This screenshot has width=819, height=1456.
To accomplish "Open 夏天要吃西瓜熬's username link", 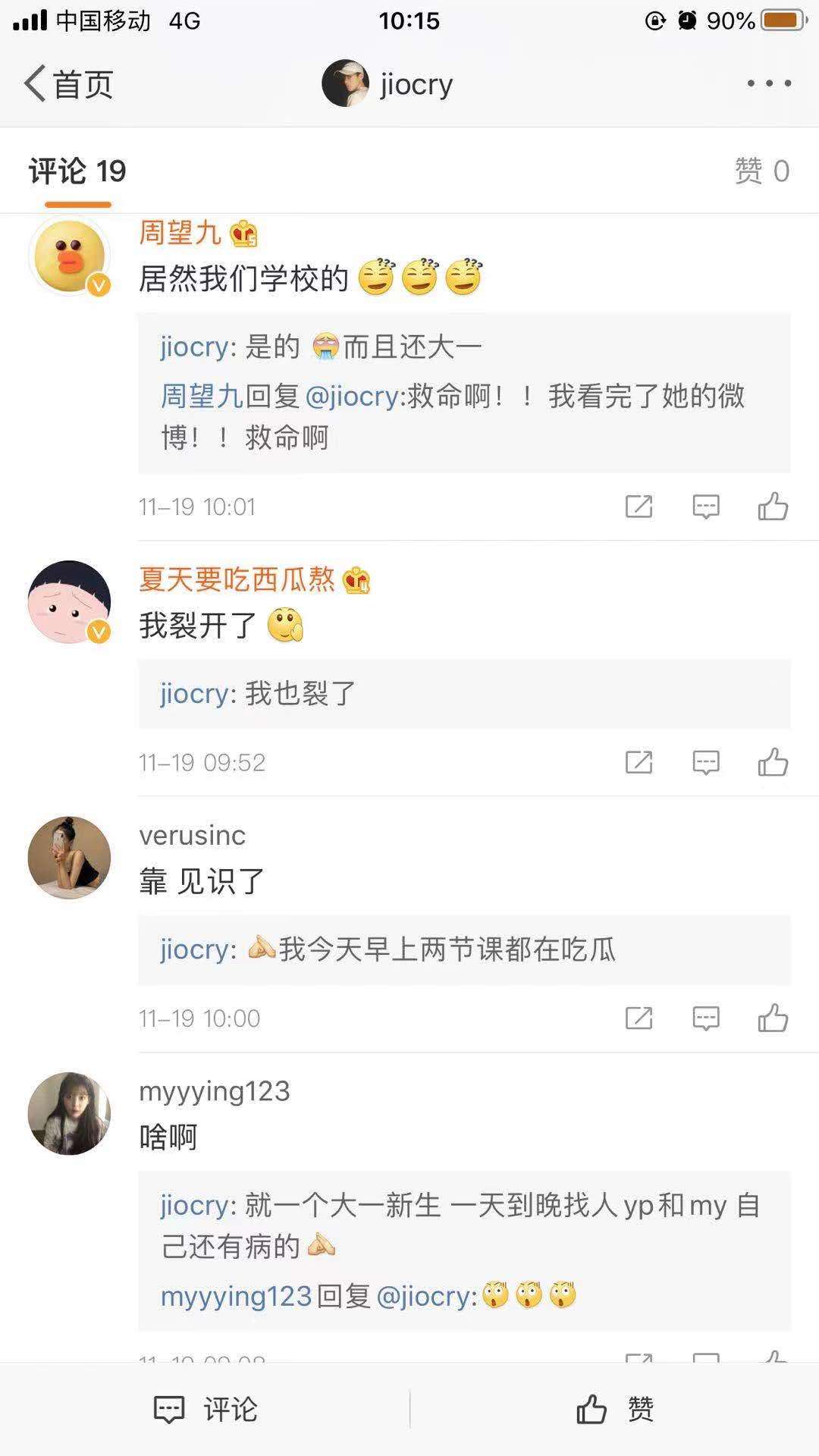I will click(237, 579).
